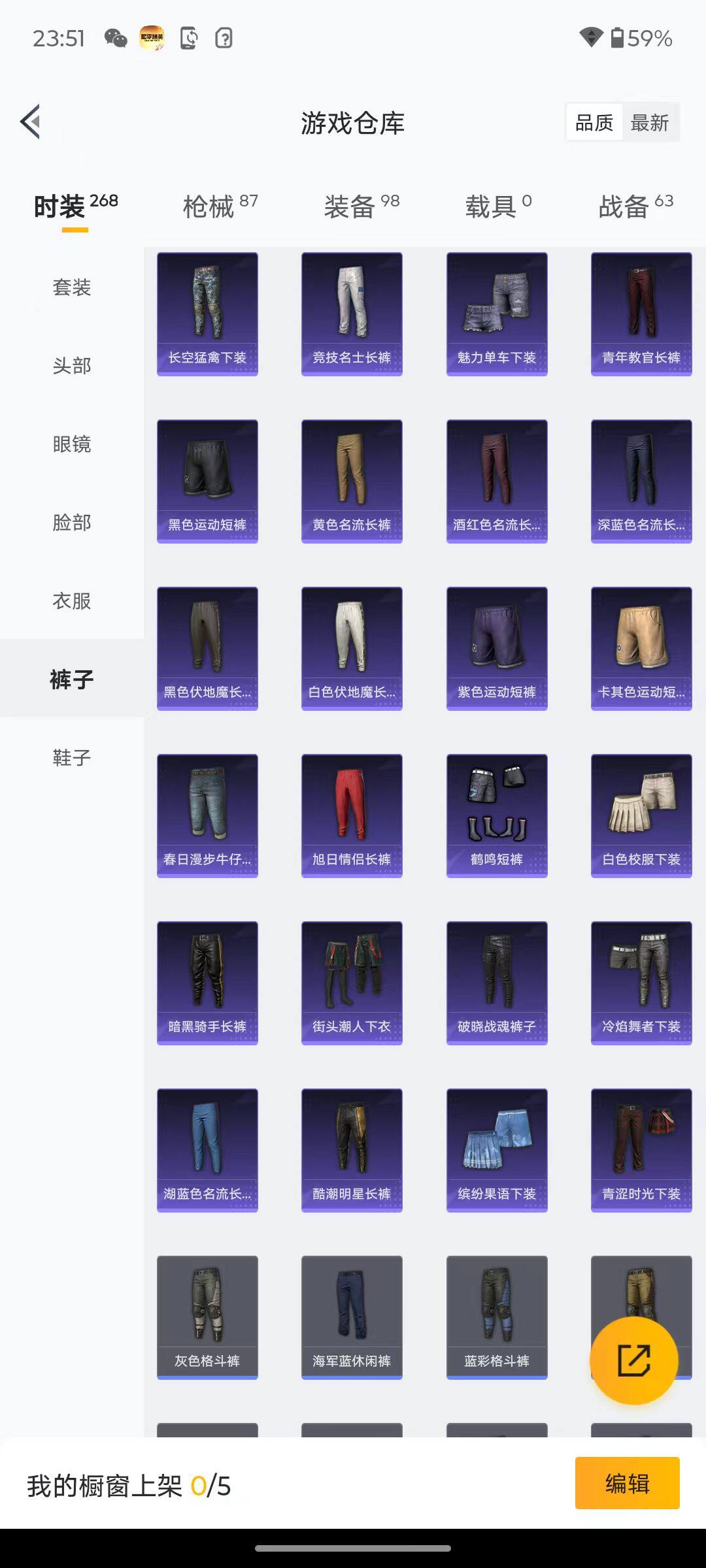
Task: Select the 头部 category
Action: [72, 365]
